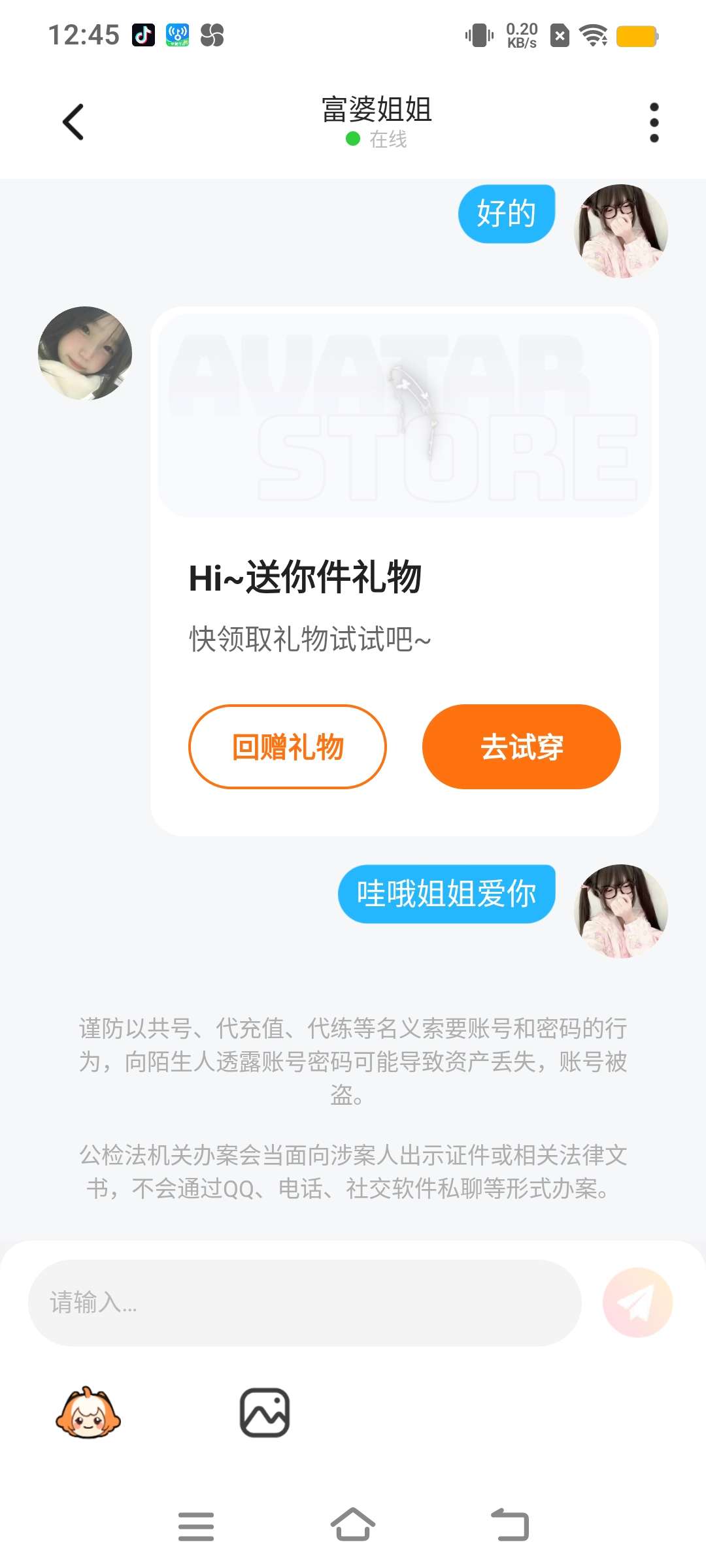
Task: Go back from the chat with 富婆姐姐
Action: [x=73, y=122]
